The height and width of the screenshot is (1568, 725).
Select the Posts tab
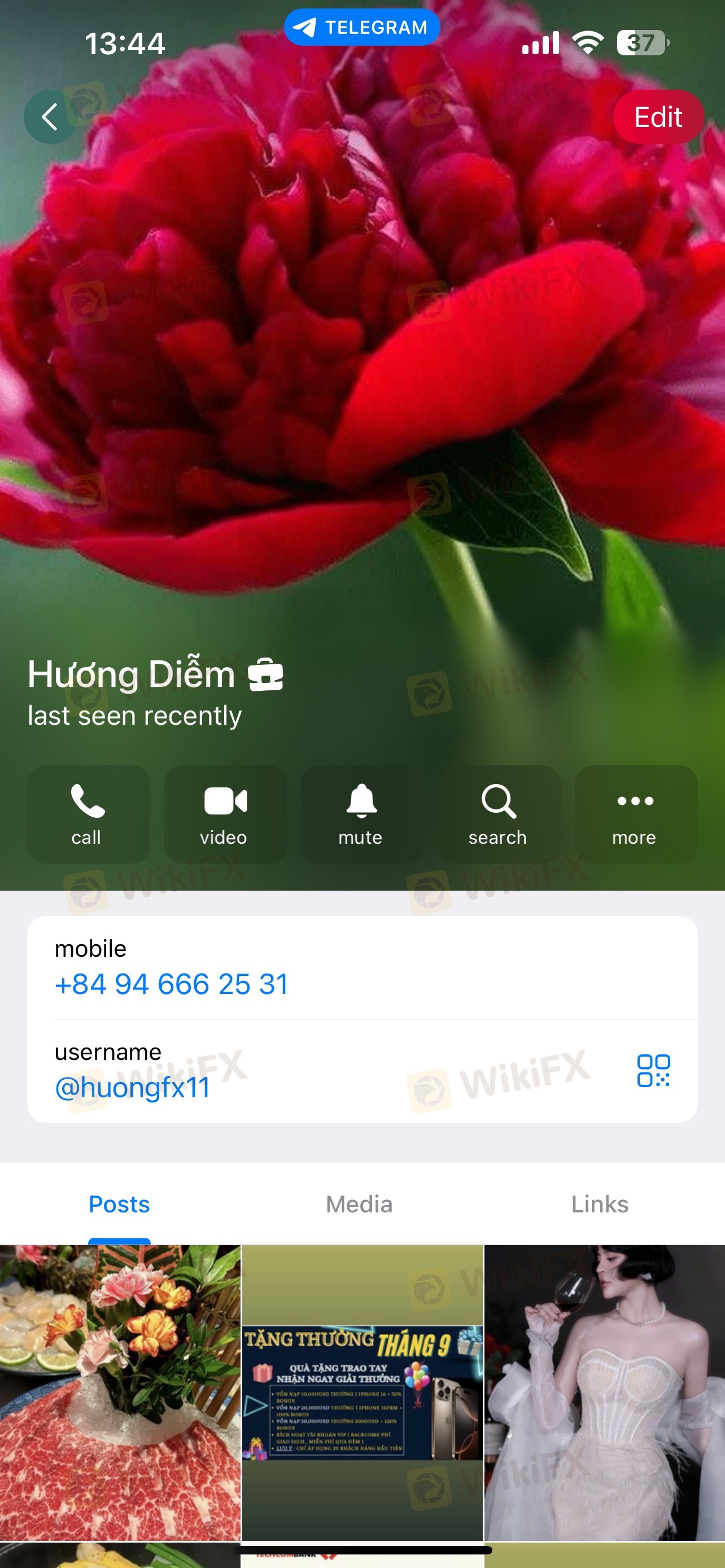click(119, 1204)
